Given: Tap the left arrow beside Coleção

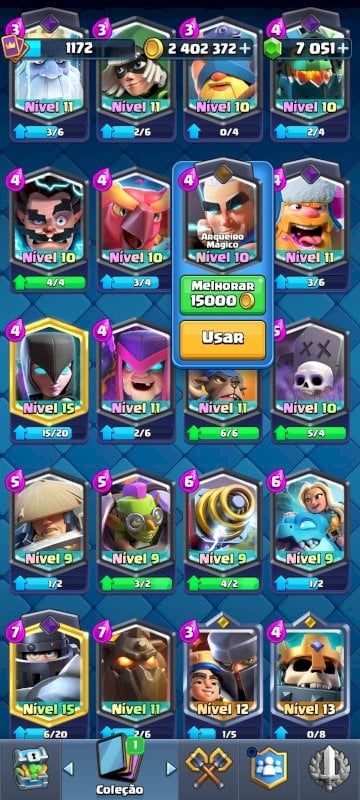Looking at the screenshot, I should point(68,769).
